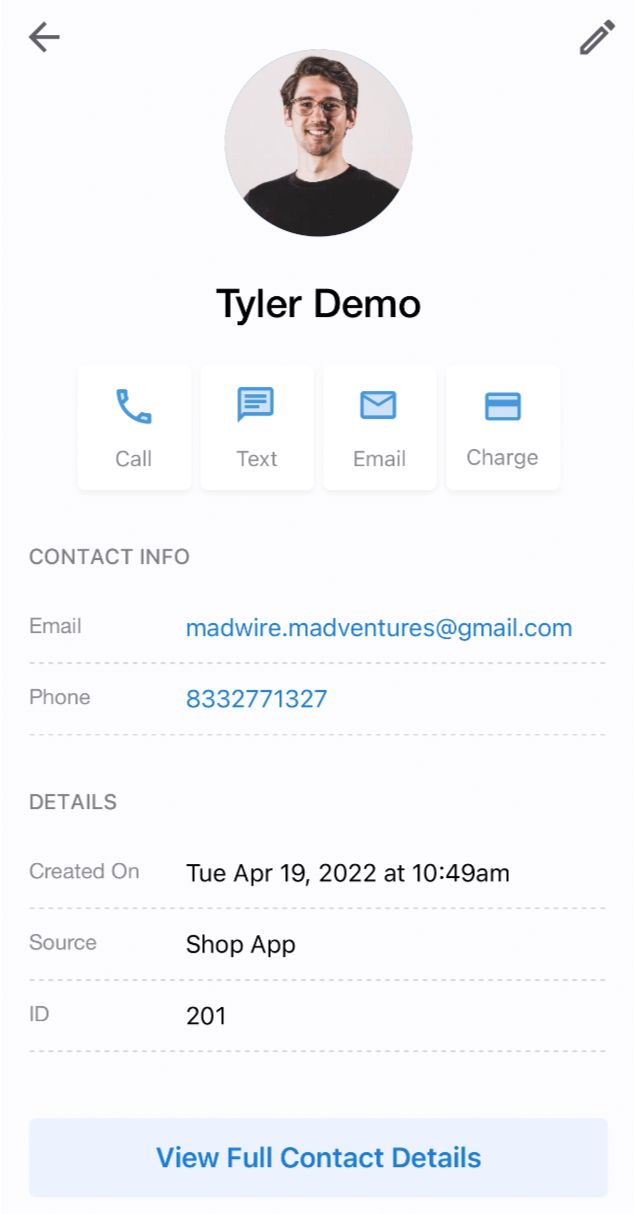Tap the phone number 8332771327

tap(257, 699)
